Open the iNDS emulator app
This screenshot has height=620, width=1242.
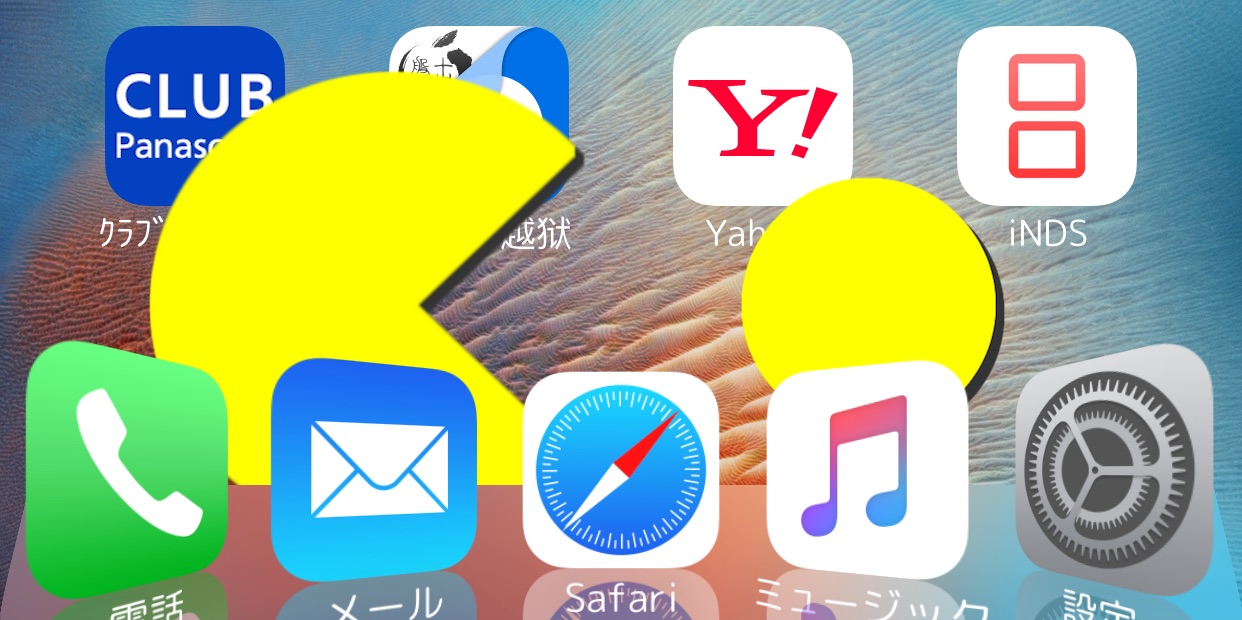(1046, 116)
